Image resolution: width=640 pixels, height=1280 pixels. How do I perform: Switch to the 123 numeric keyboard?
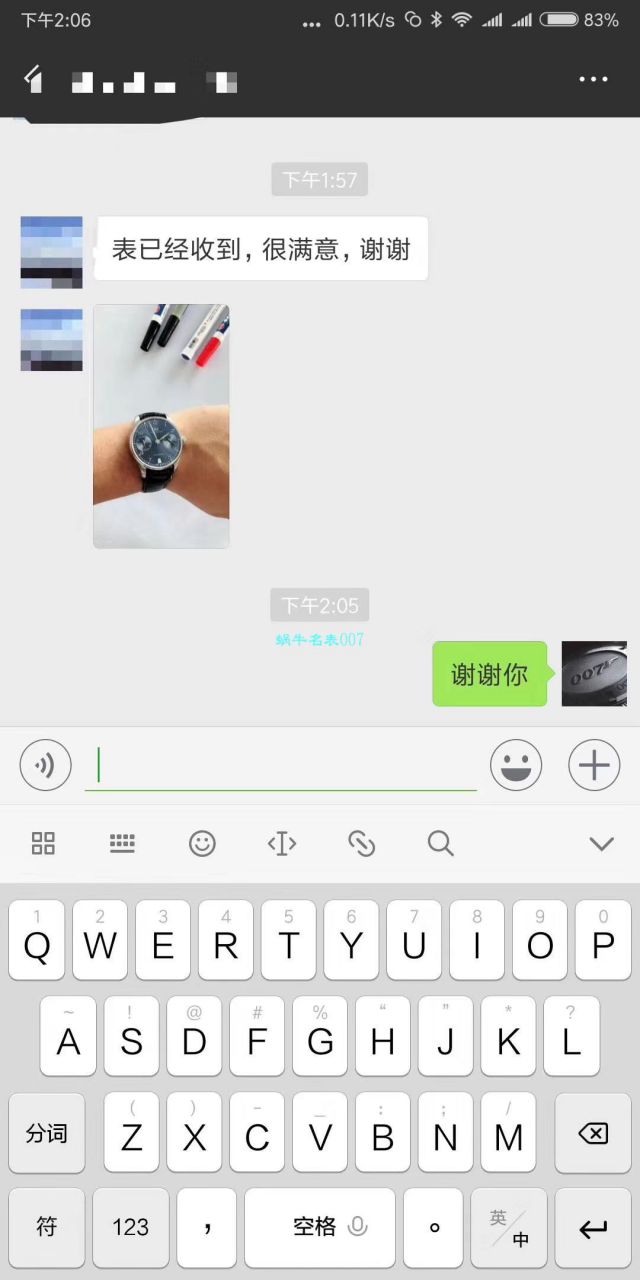(130, 1227)
